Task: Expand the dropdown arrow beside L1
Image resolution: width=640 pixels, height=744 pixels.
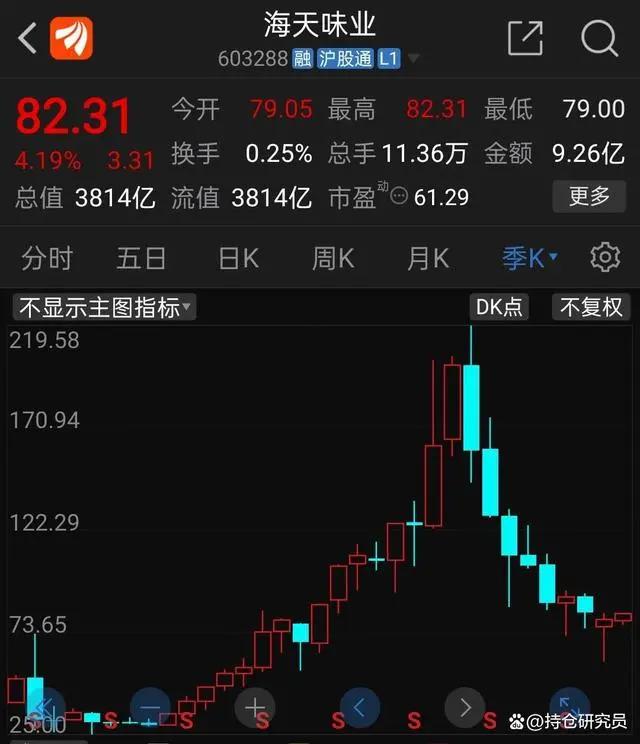Action: 413,59
